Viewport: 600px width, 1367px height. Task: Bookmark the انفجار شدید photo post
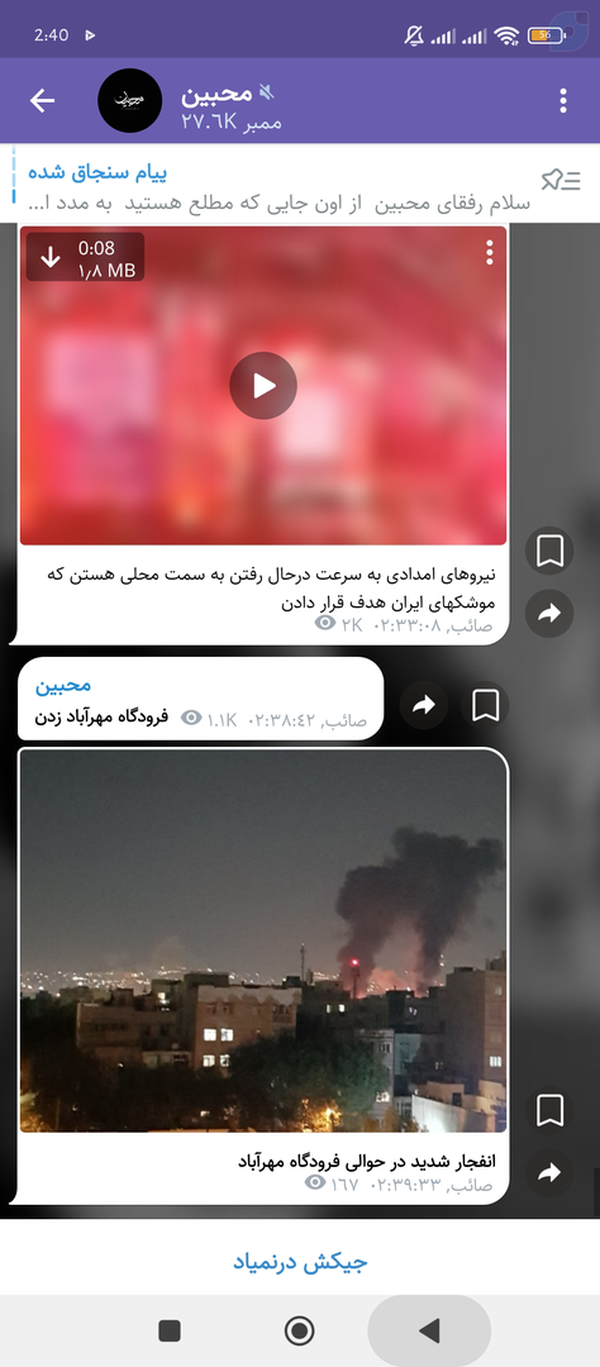[x=550, y=1110]
